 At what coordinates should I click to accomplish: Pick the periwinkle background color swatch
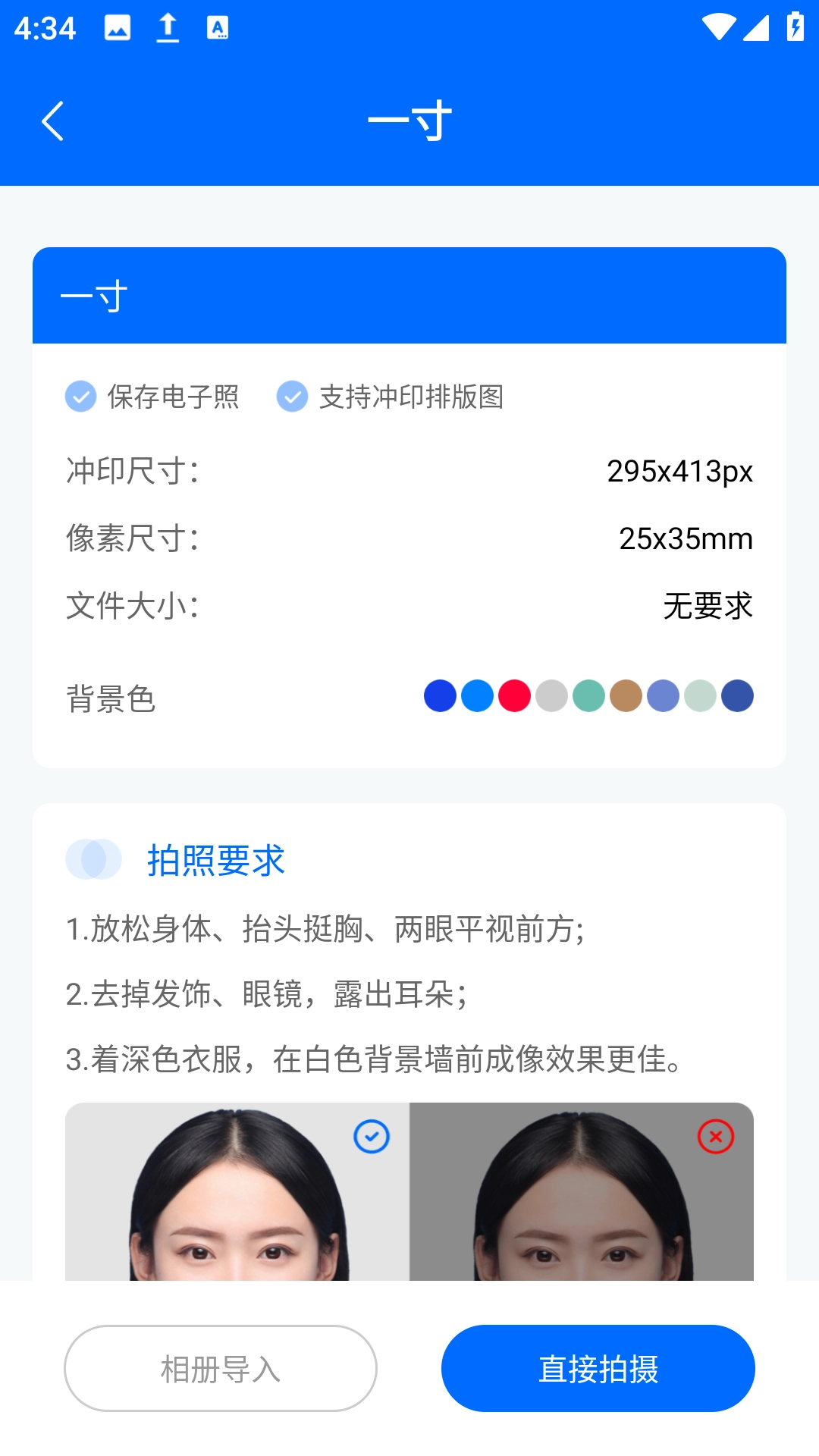point(663,696)
